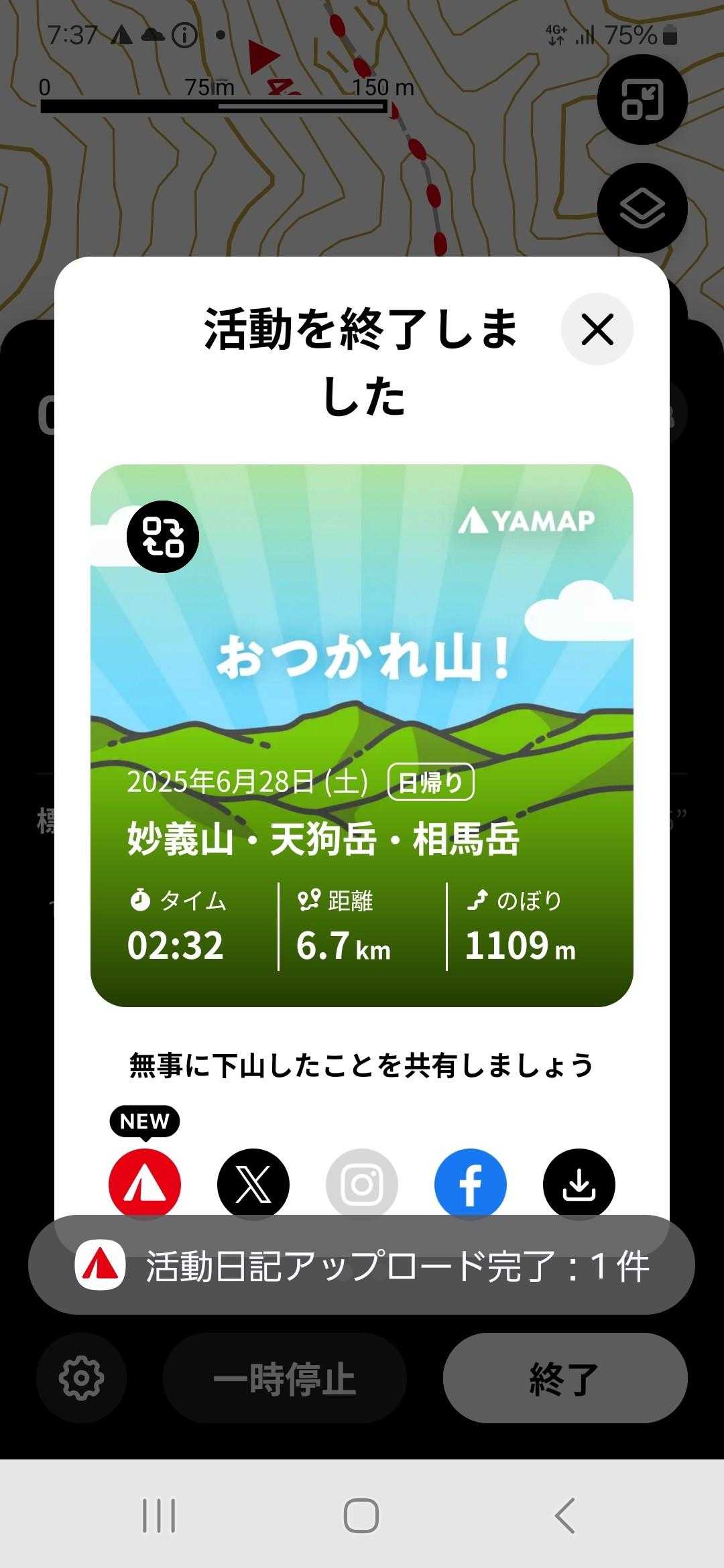Download the activity summary image
This screenshot has width=724, height=1568.
pos(579,1183)
